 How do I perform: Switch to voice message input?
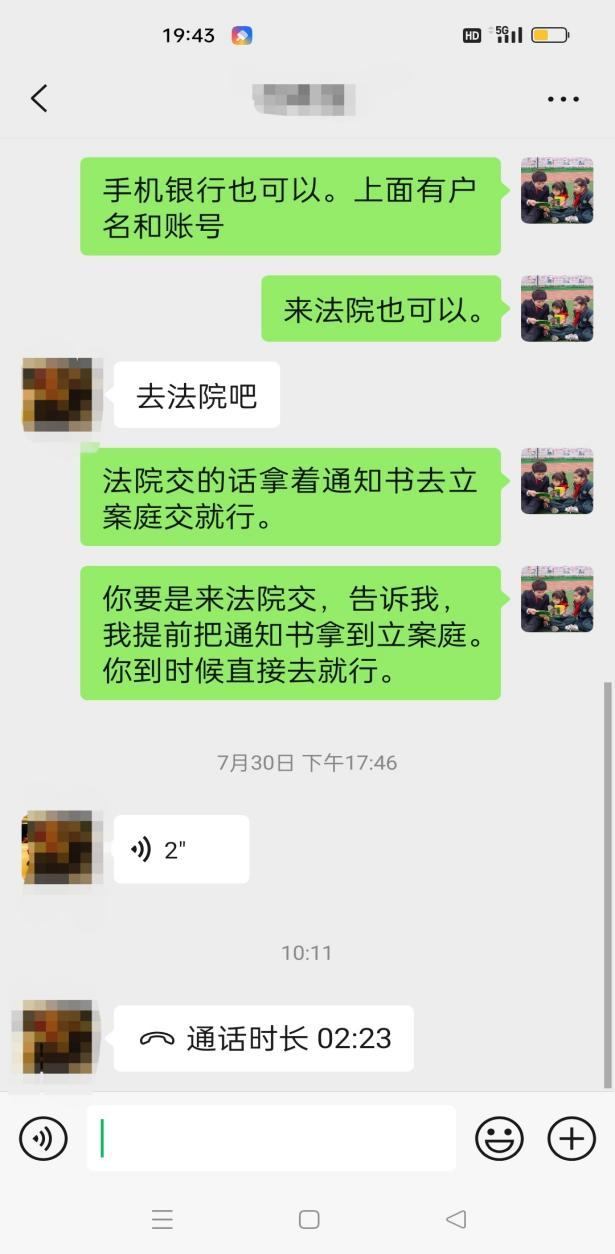coord(43,1138)
